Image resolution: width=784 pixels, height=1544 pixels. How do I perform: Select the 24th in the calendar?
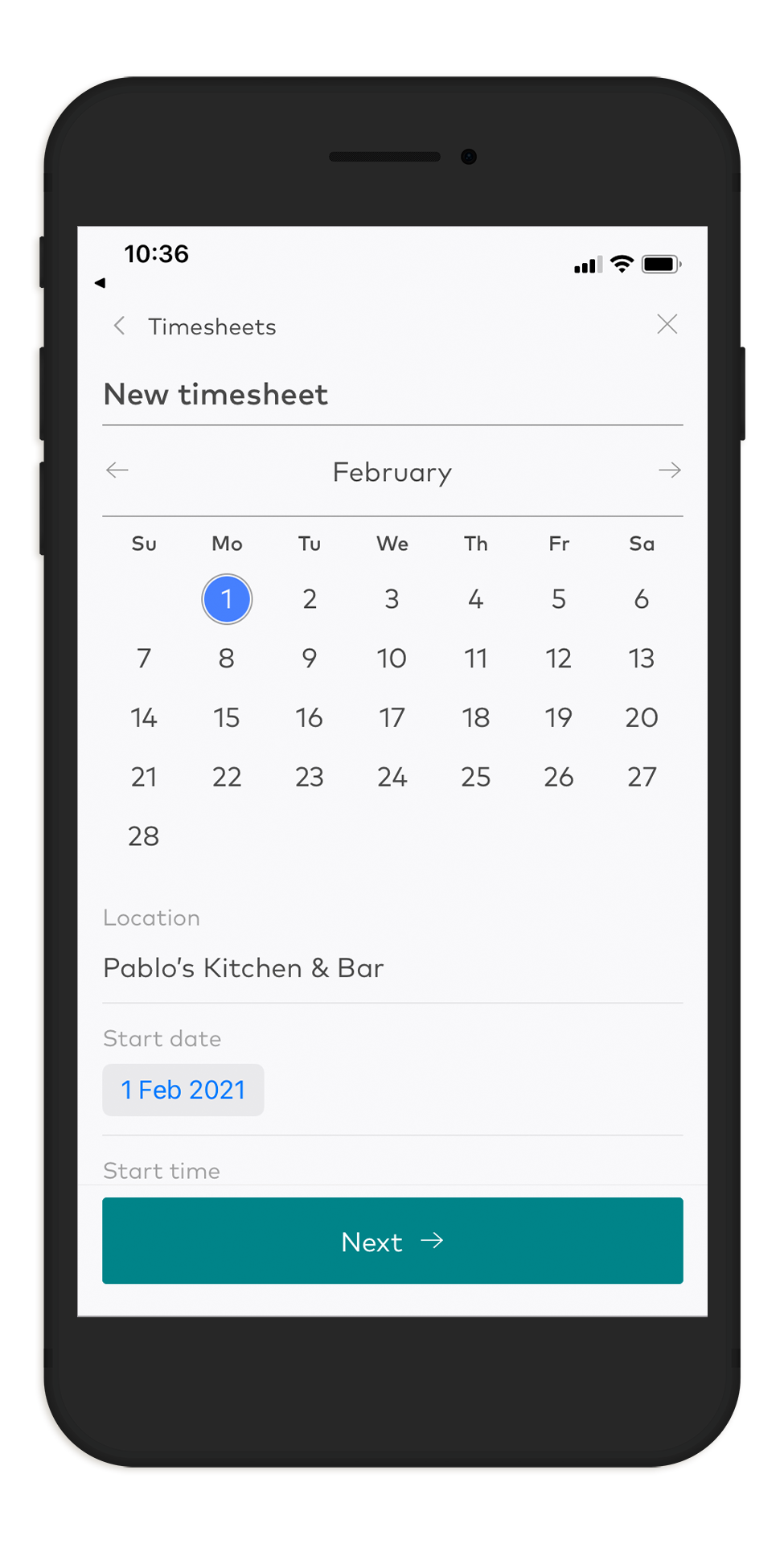[392, 777]
